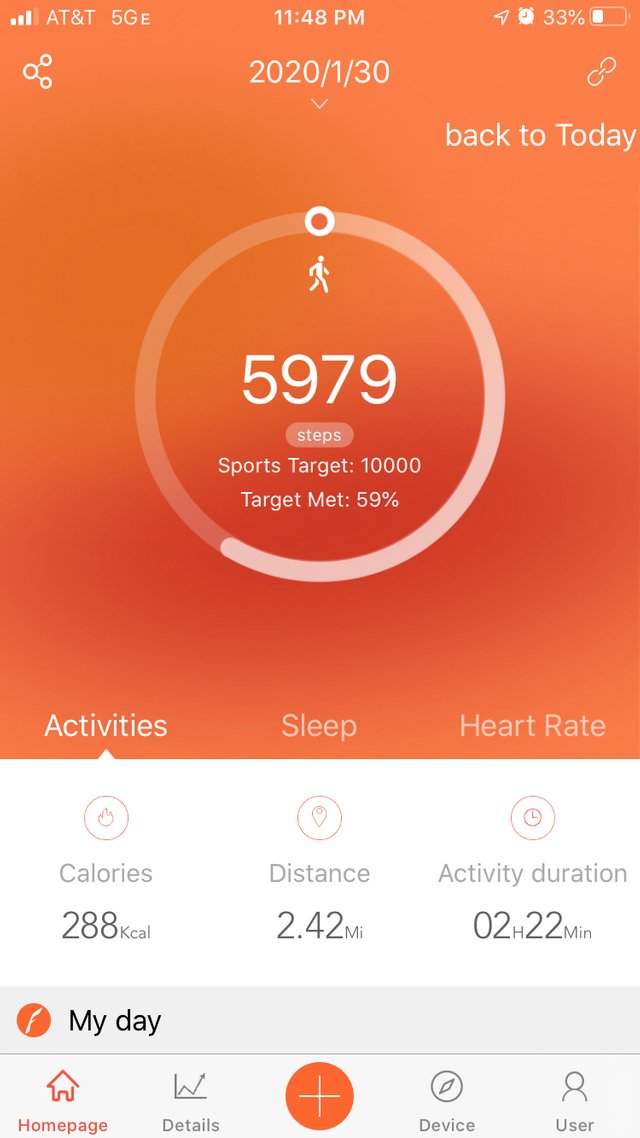This screenshot has width=640, height=1138.
Task: Go to the Device tab
Action: pos(447,1101)
